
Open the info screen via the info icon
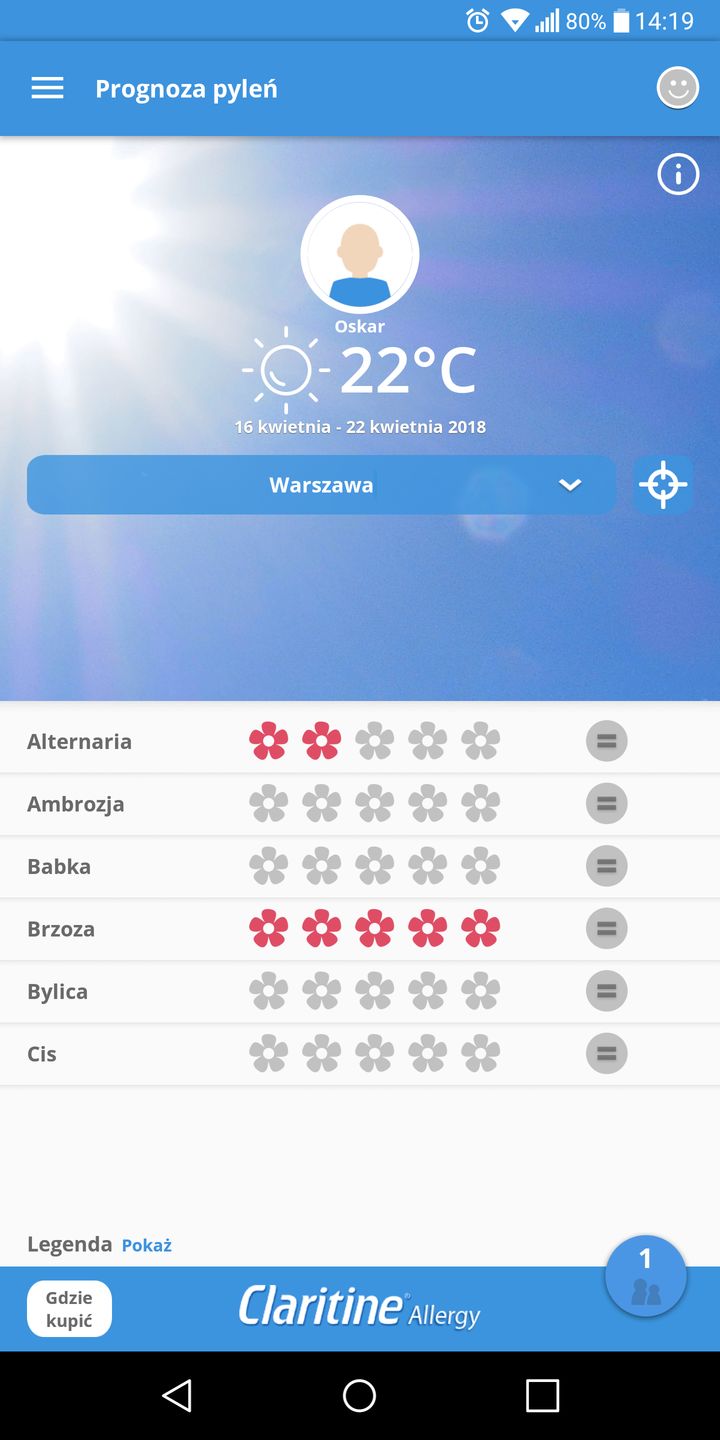point(677,174)
